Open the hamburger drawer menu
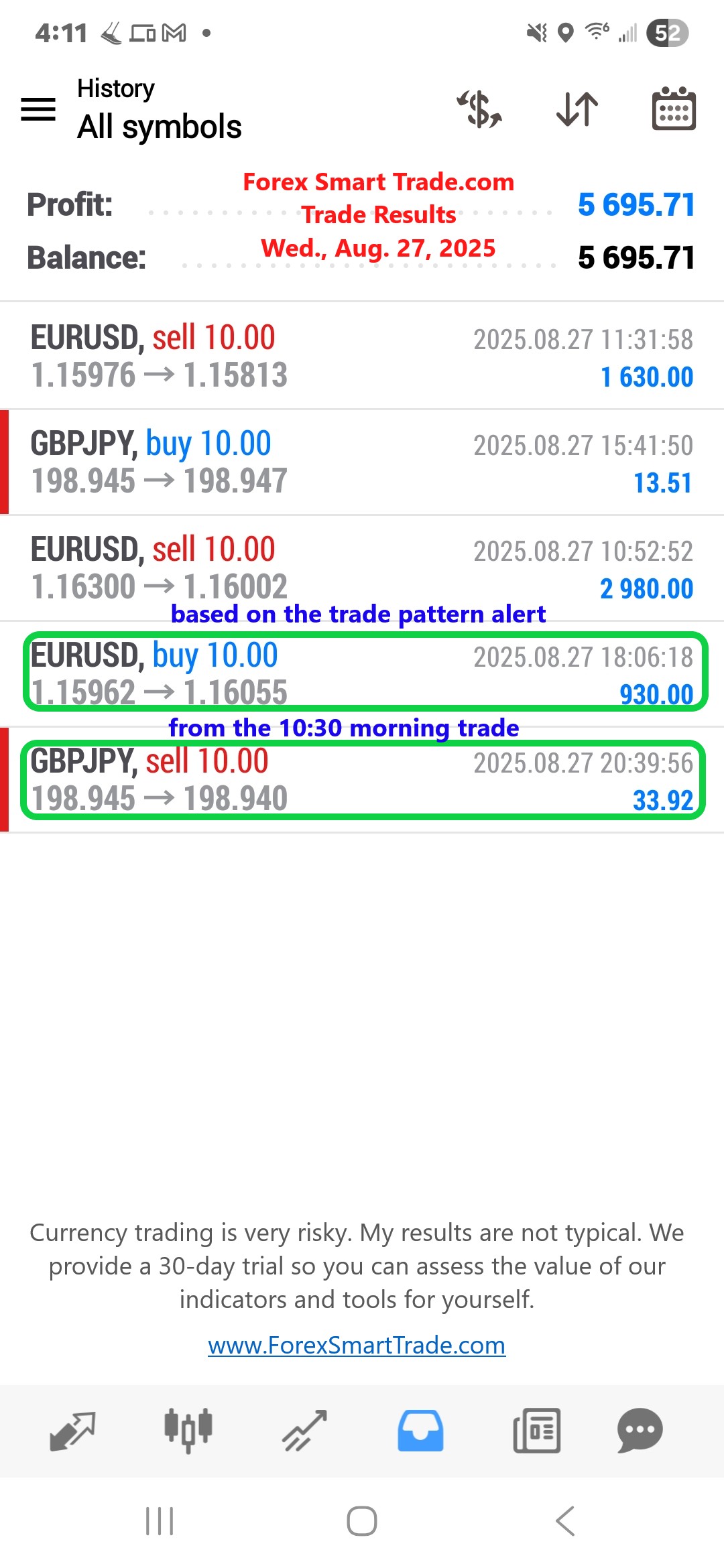Image resolution: width=724 pixels, height=1568 pixels. point(38,109)
